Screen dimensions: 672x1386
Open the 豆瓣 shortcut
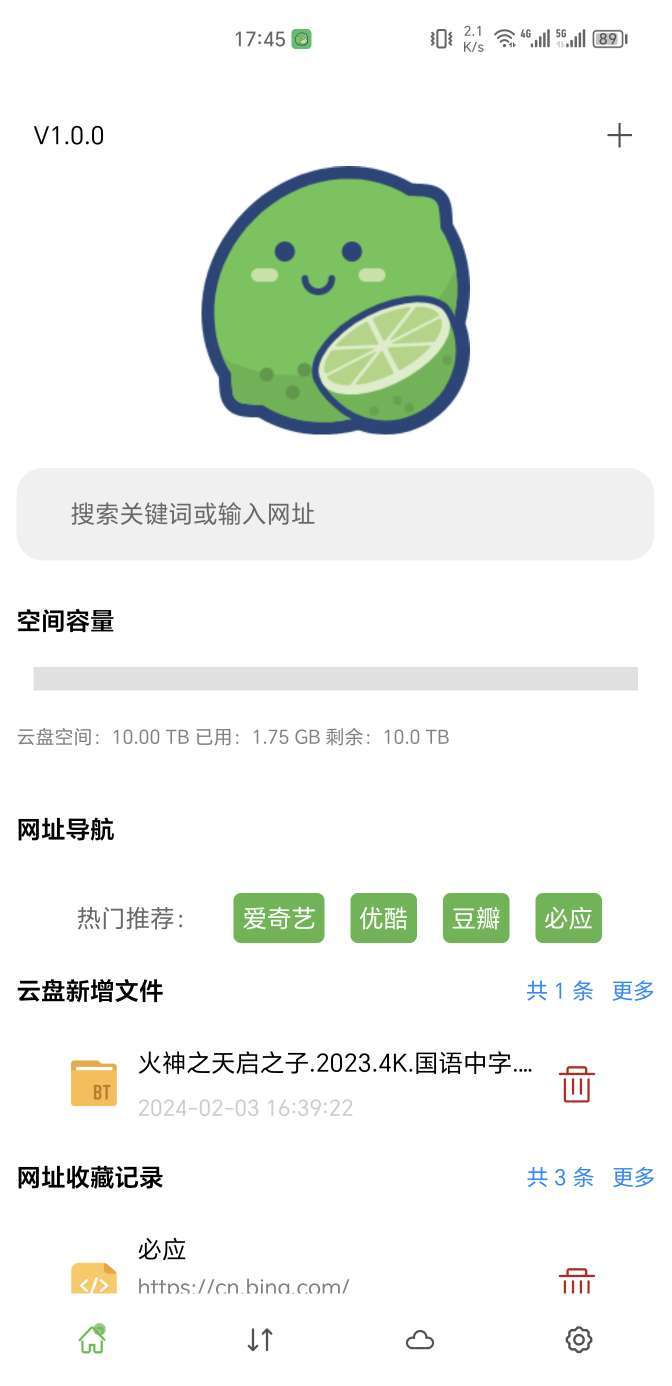point(476,918)
